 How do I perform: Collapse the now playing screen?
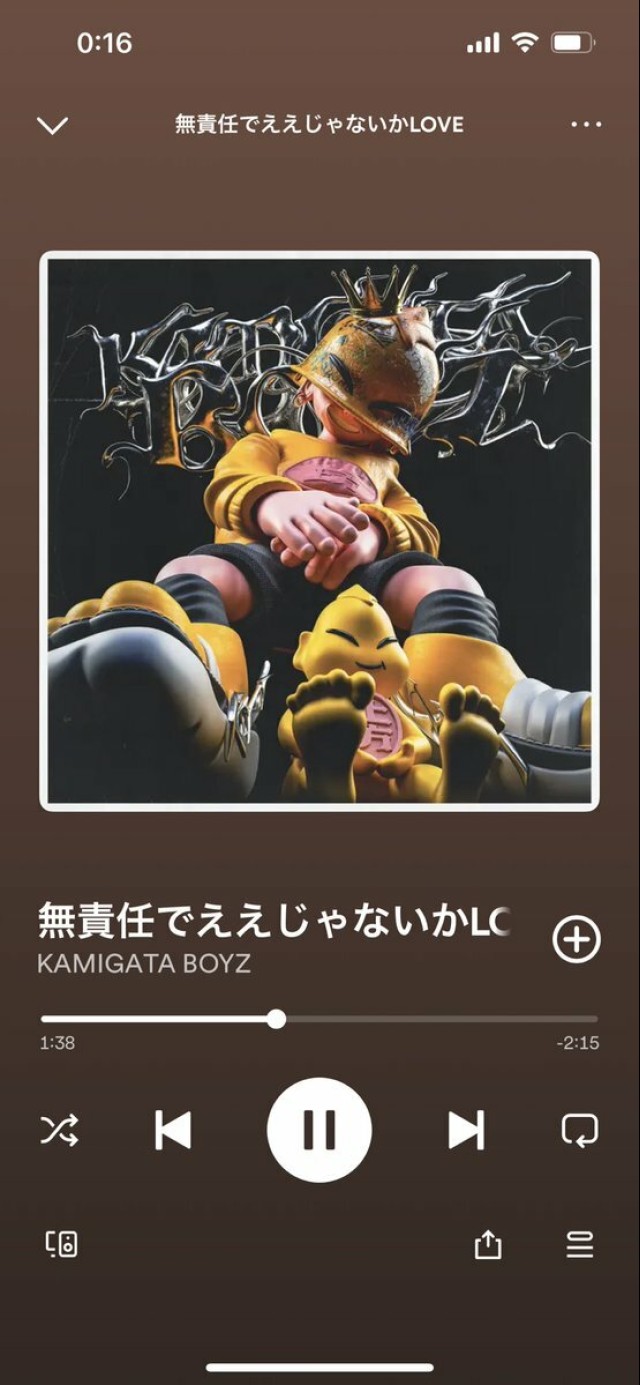pos(52,125)
